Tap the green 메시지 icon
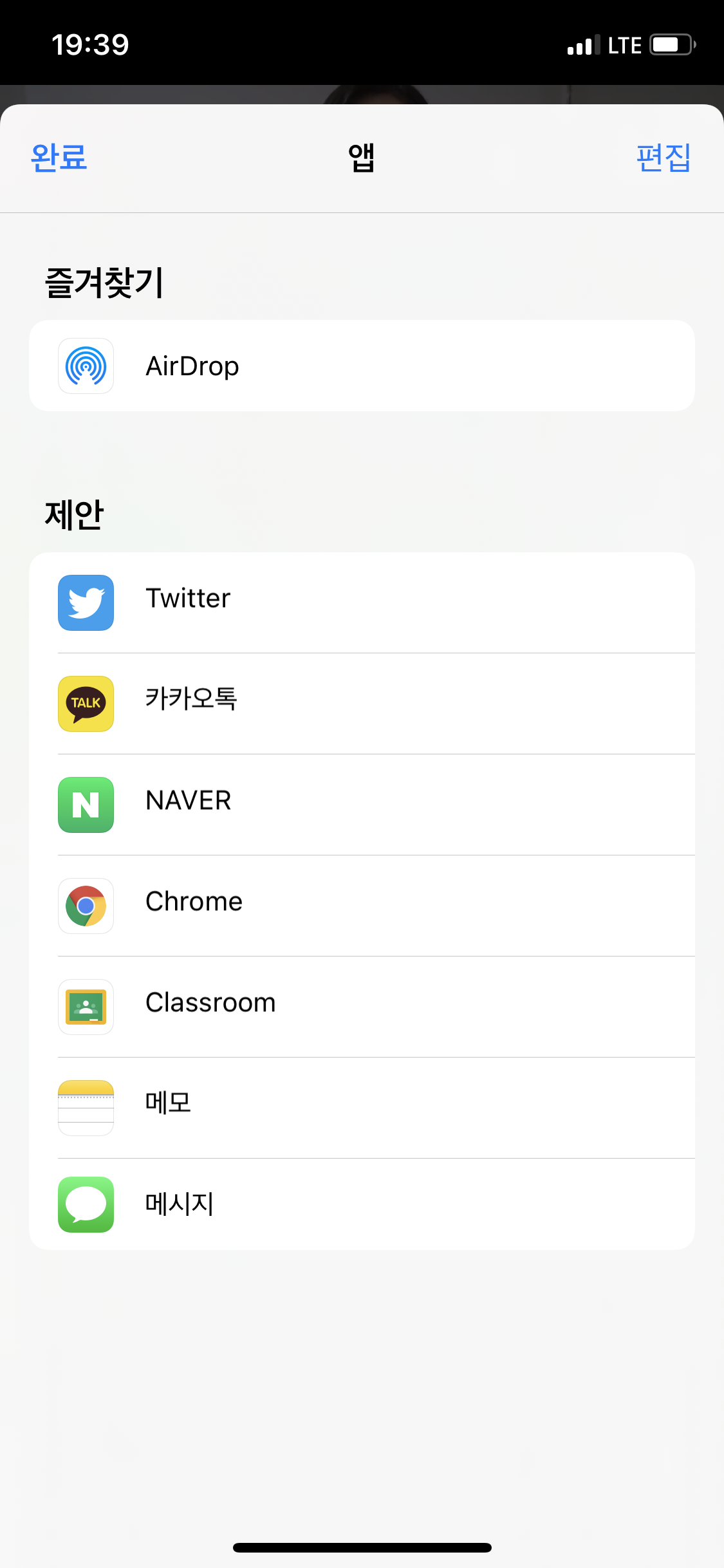Screen dimensions: 724x1568 pyautogui.click(x=86, y=1205)
